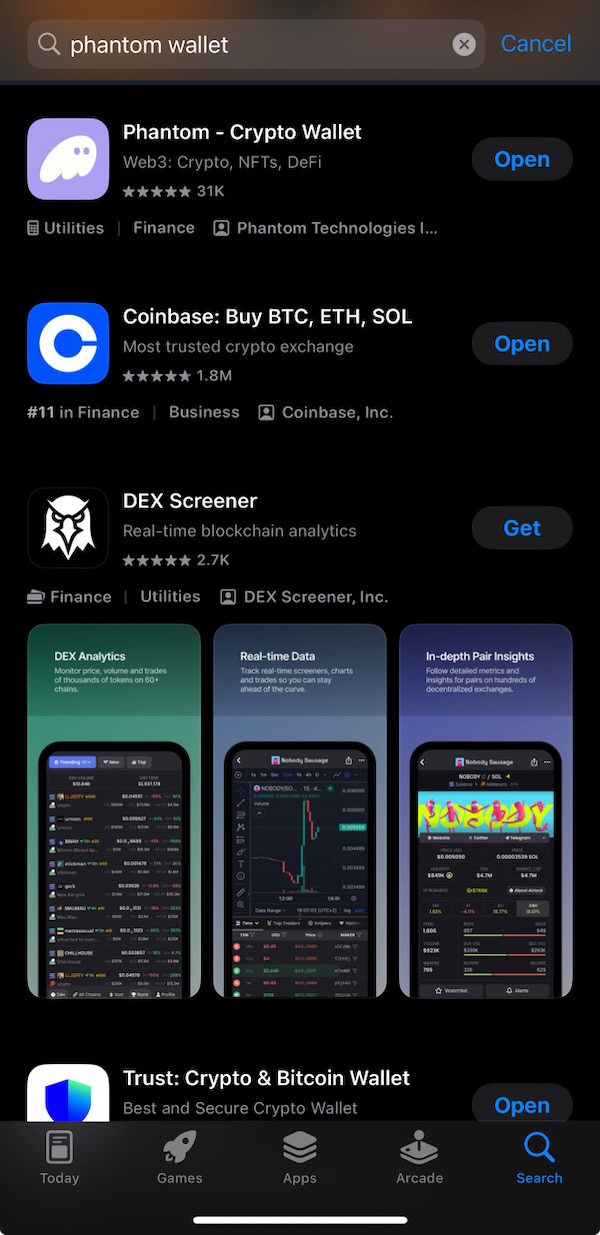Open the Arcade tab

point(420,1157)
